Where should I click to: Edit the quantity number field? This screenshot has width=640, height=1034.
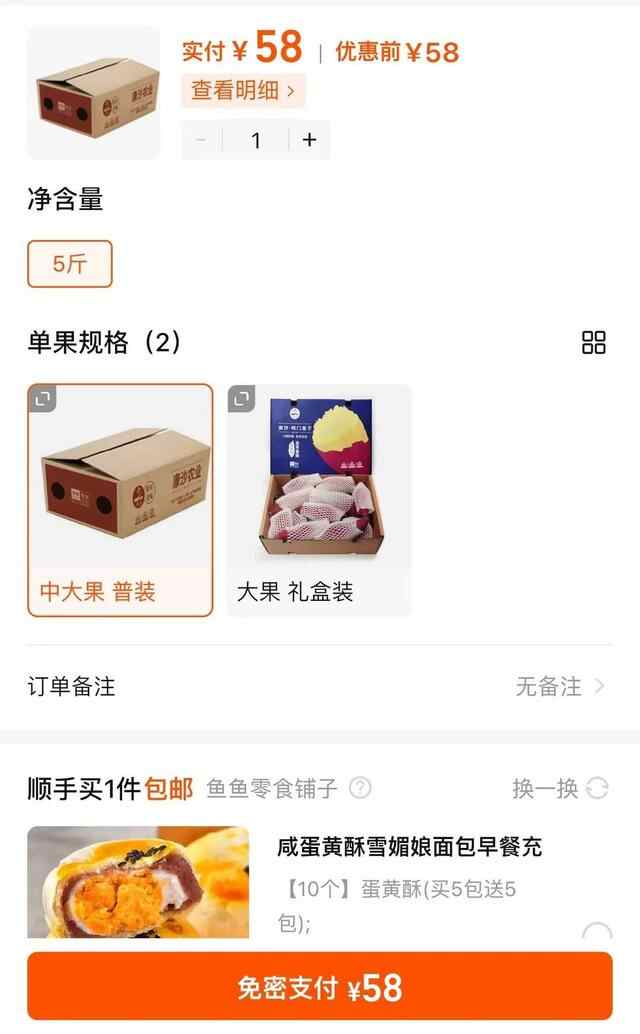pos(255,140)
